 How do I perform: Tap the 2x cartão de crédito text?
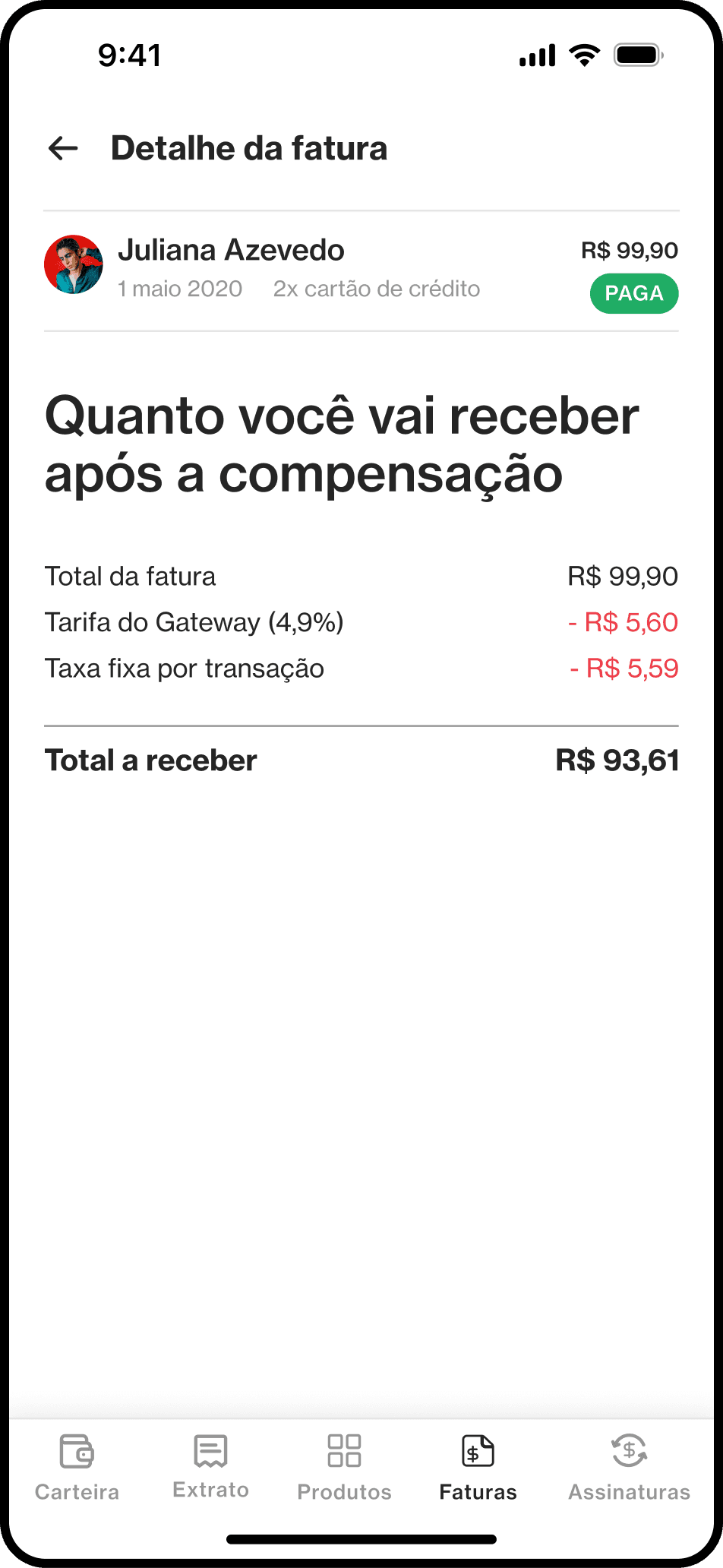pos(376,289)
